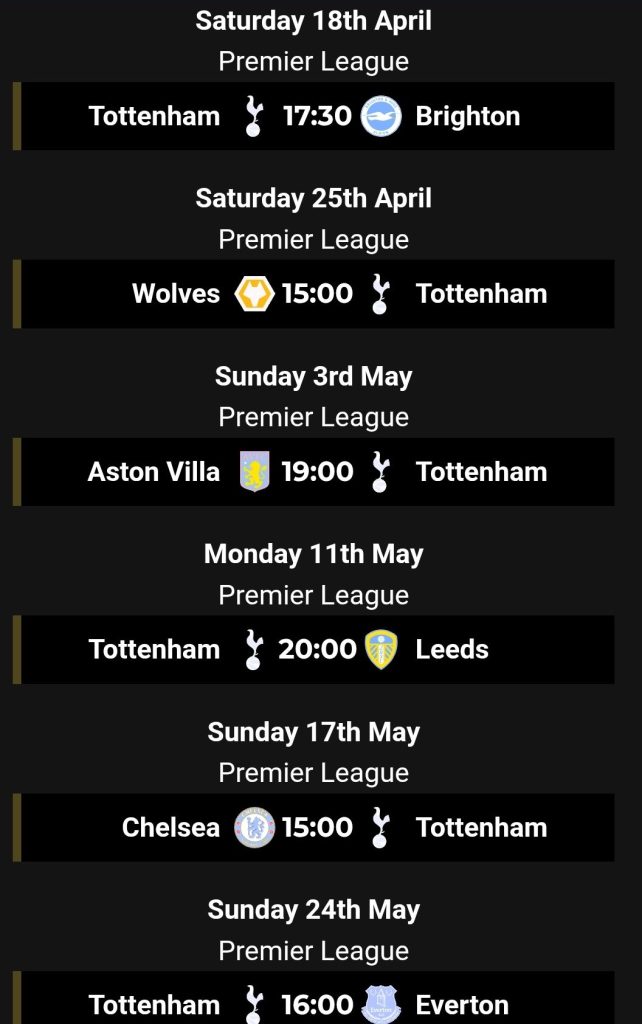Open the Tottenham vs Brighton fixture
Screen dimensions: 642x1024
(x=316, y=116)
